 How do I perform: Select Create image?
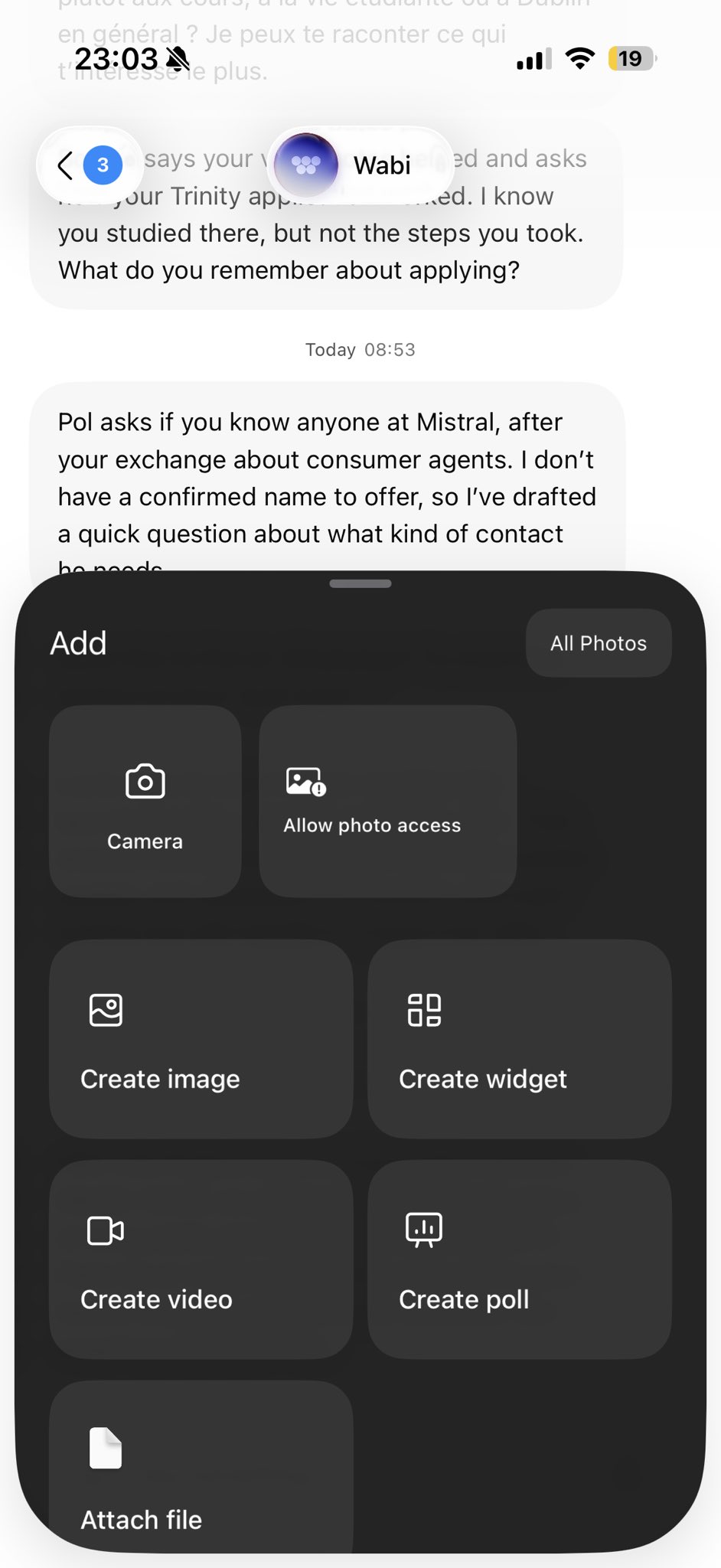click(201, 1039)
